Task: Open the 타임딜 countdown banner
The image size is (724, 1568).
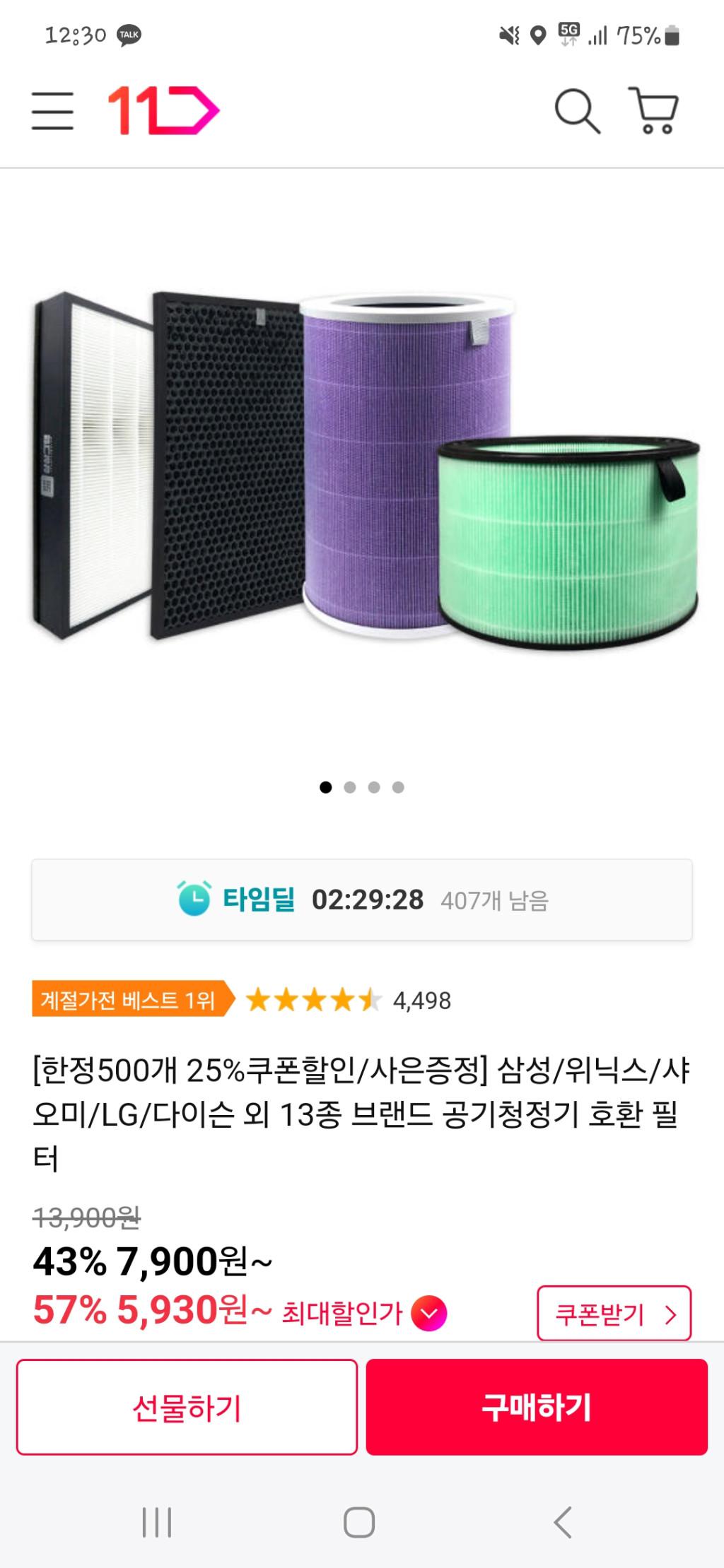Action: coord(362,900)
